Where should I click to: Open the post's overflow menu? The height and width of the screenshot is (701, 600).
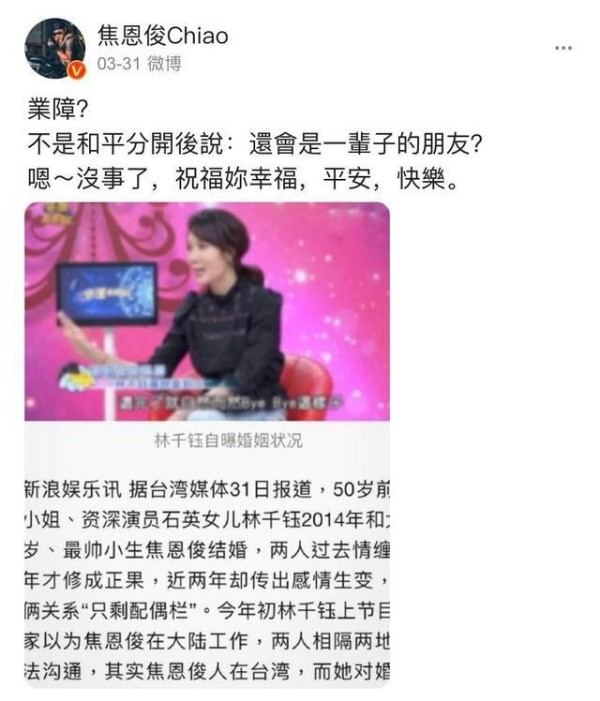tap(563, 47)
